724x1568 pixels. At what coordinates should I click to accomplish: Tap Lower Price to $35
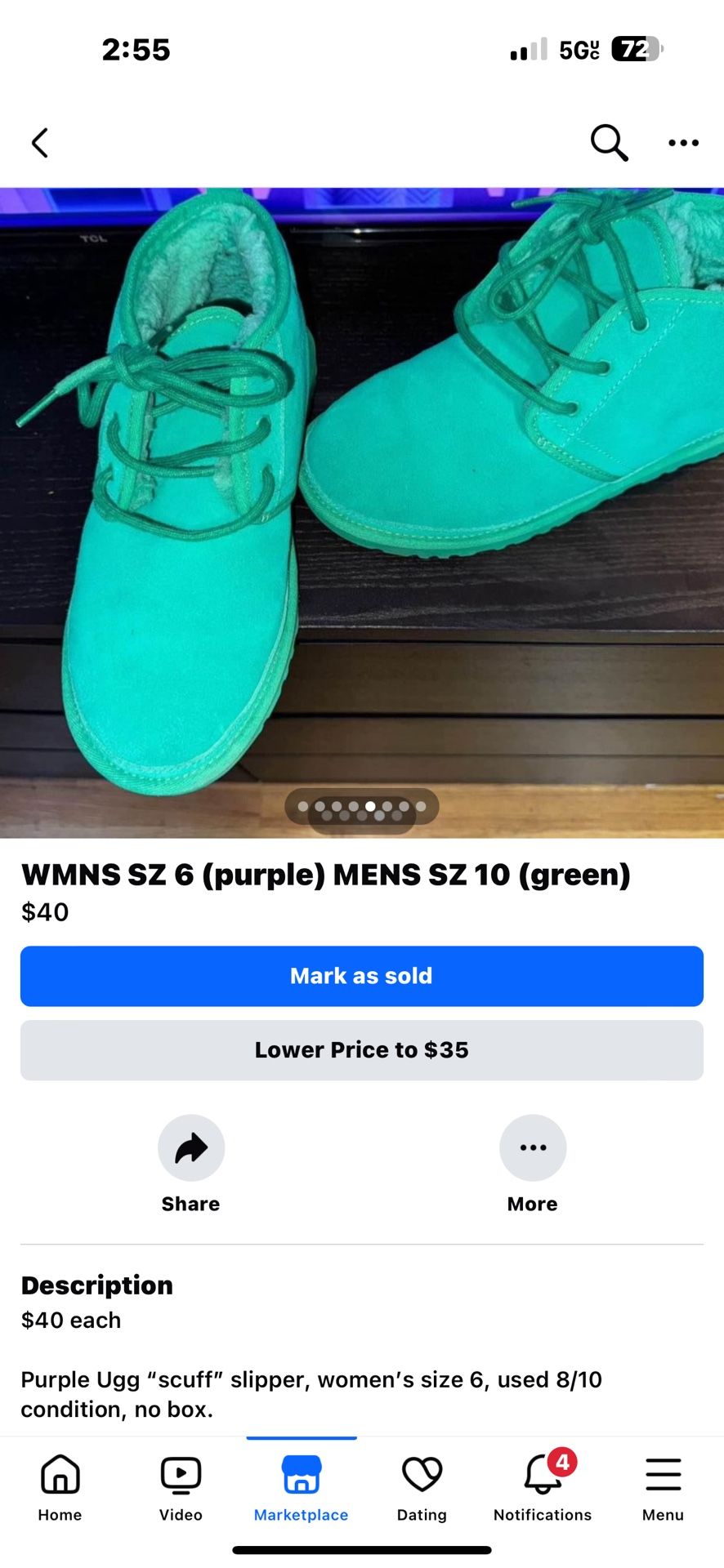click(362, 1049)
